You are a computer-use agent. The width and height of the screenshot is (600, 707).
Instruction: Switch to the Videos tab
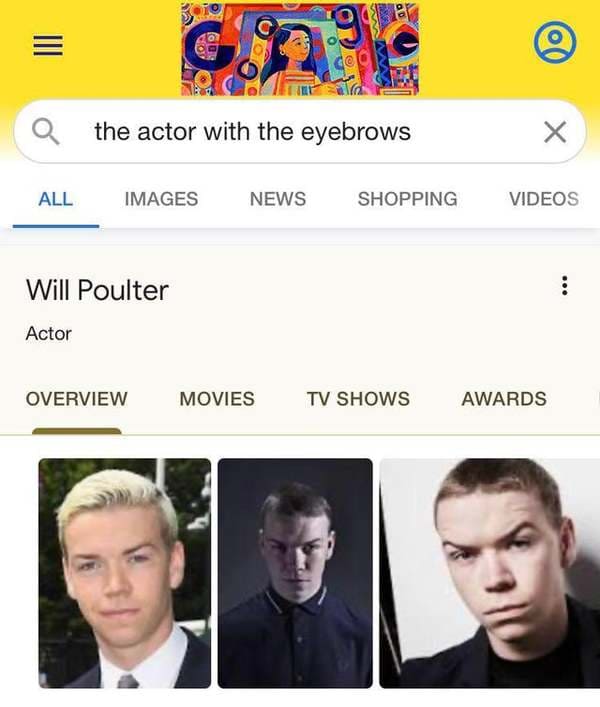pyautogui.click(x=543, y=199)
